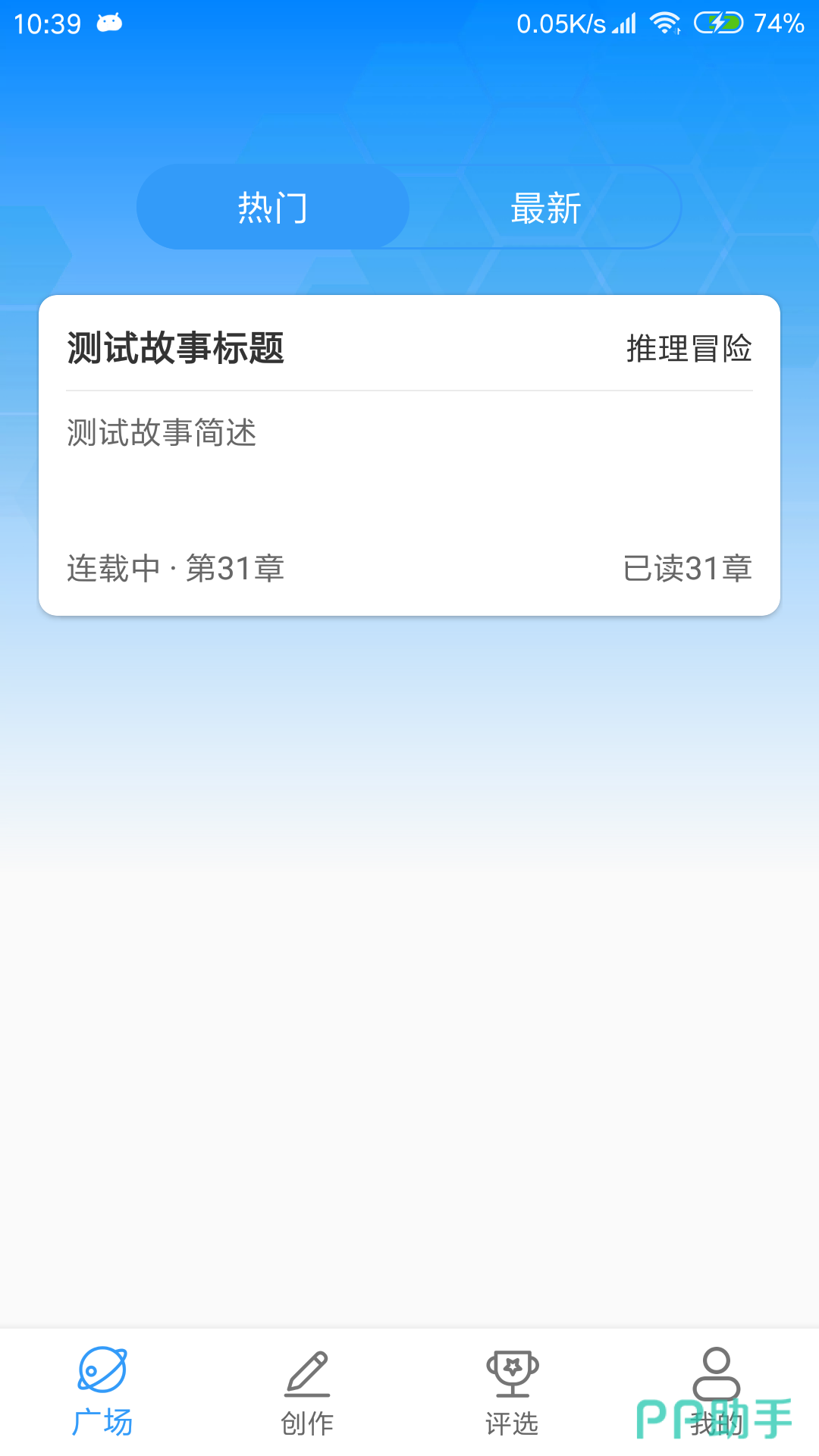
Task: Switch to the 热门 tab
Action: [x=273, y=207]
